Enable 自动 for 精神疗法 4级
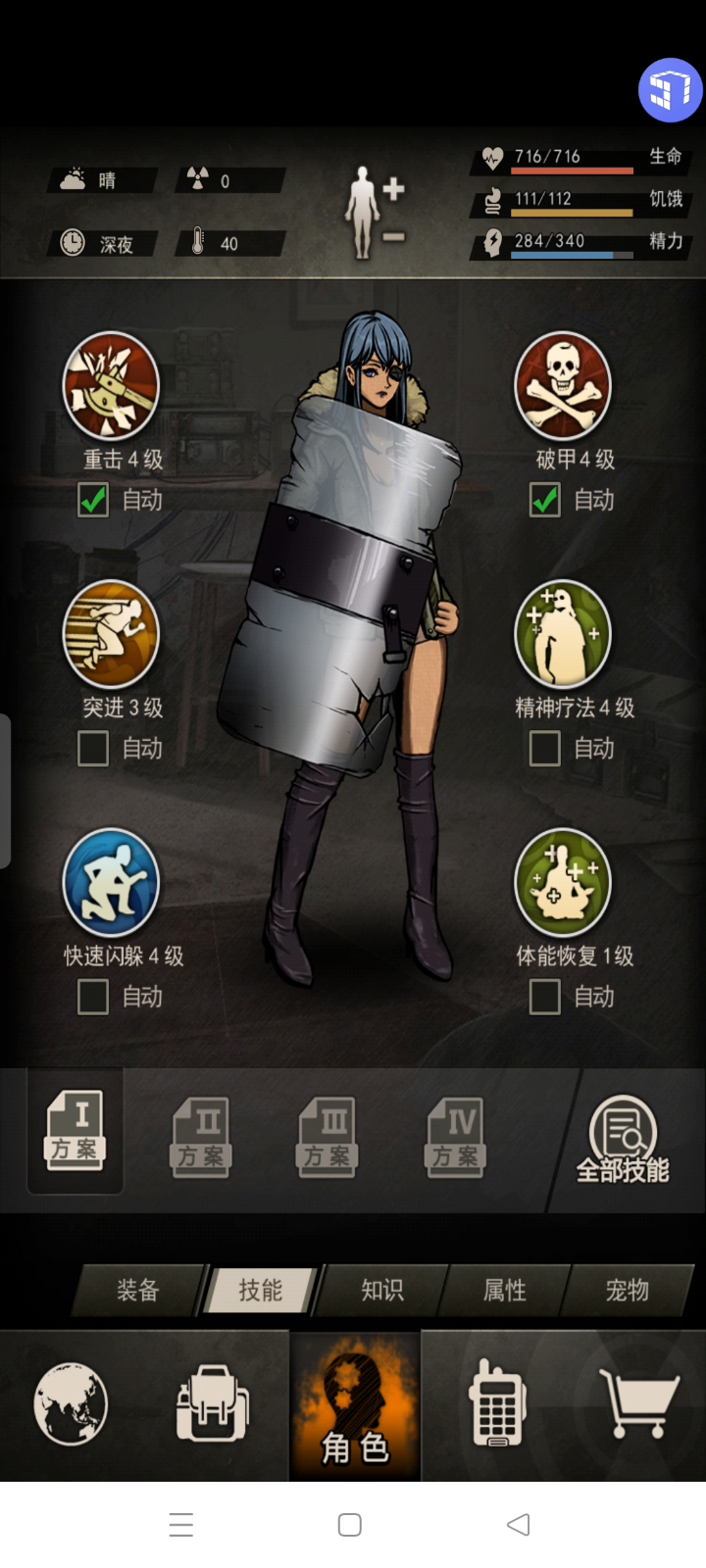Viewport: 706px width, 1568px height. (545, 749)
